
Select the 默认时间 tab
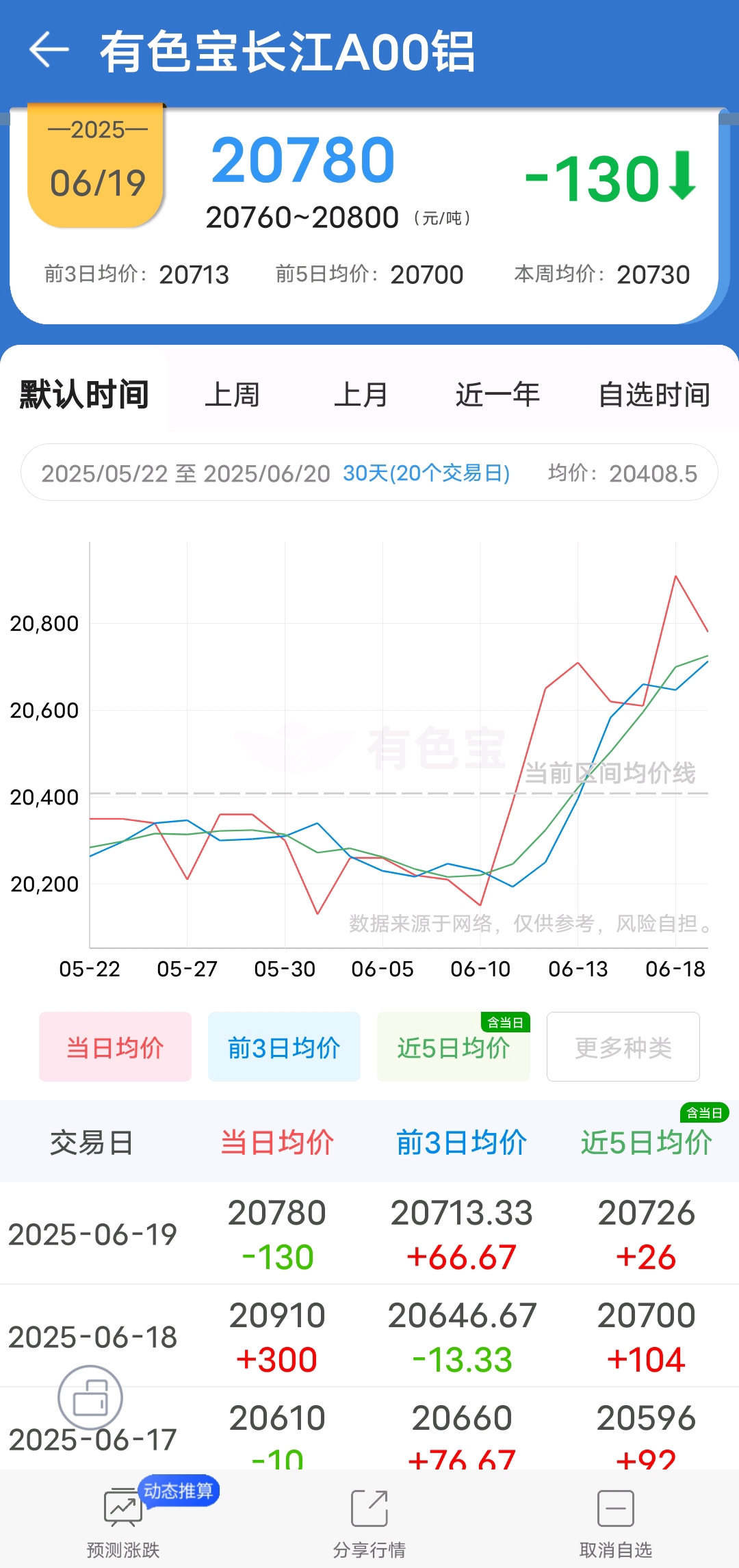[x=84, y=395]
